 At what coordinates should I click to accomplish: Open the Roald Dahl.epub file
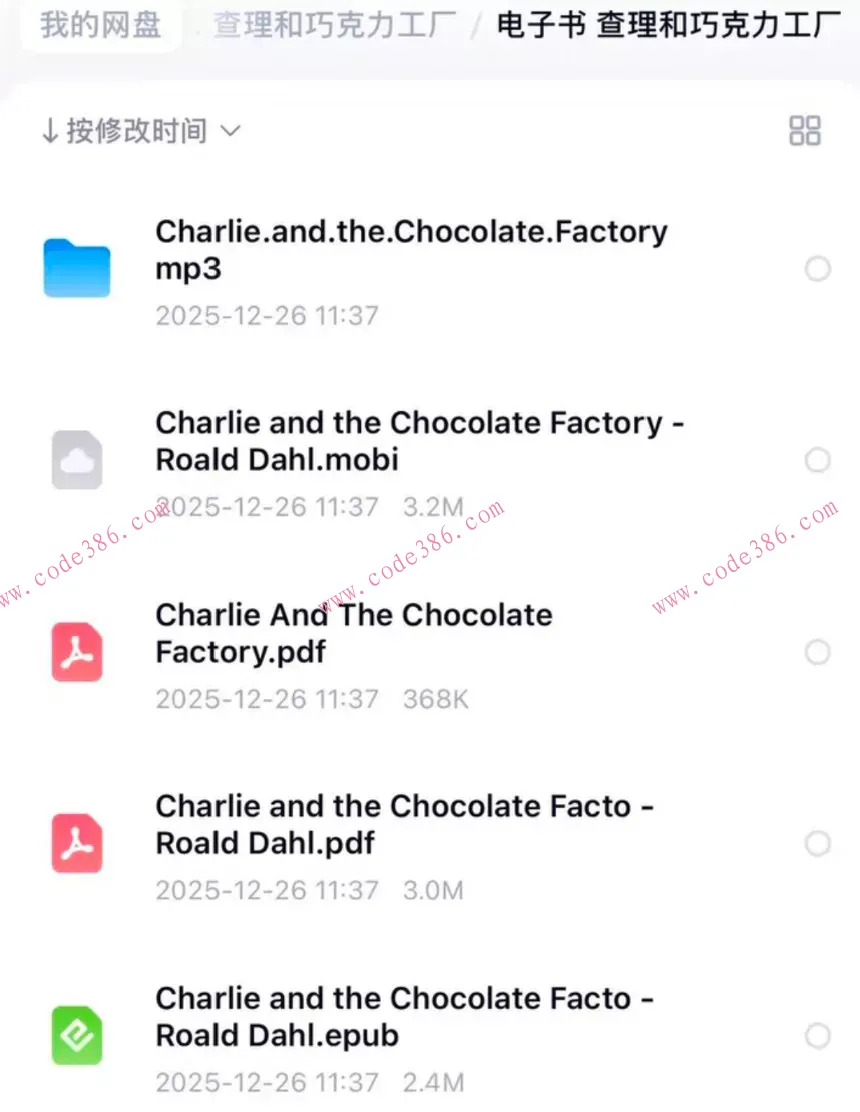click(x=403, y=1016)
